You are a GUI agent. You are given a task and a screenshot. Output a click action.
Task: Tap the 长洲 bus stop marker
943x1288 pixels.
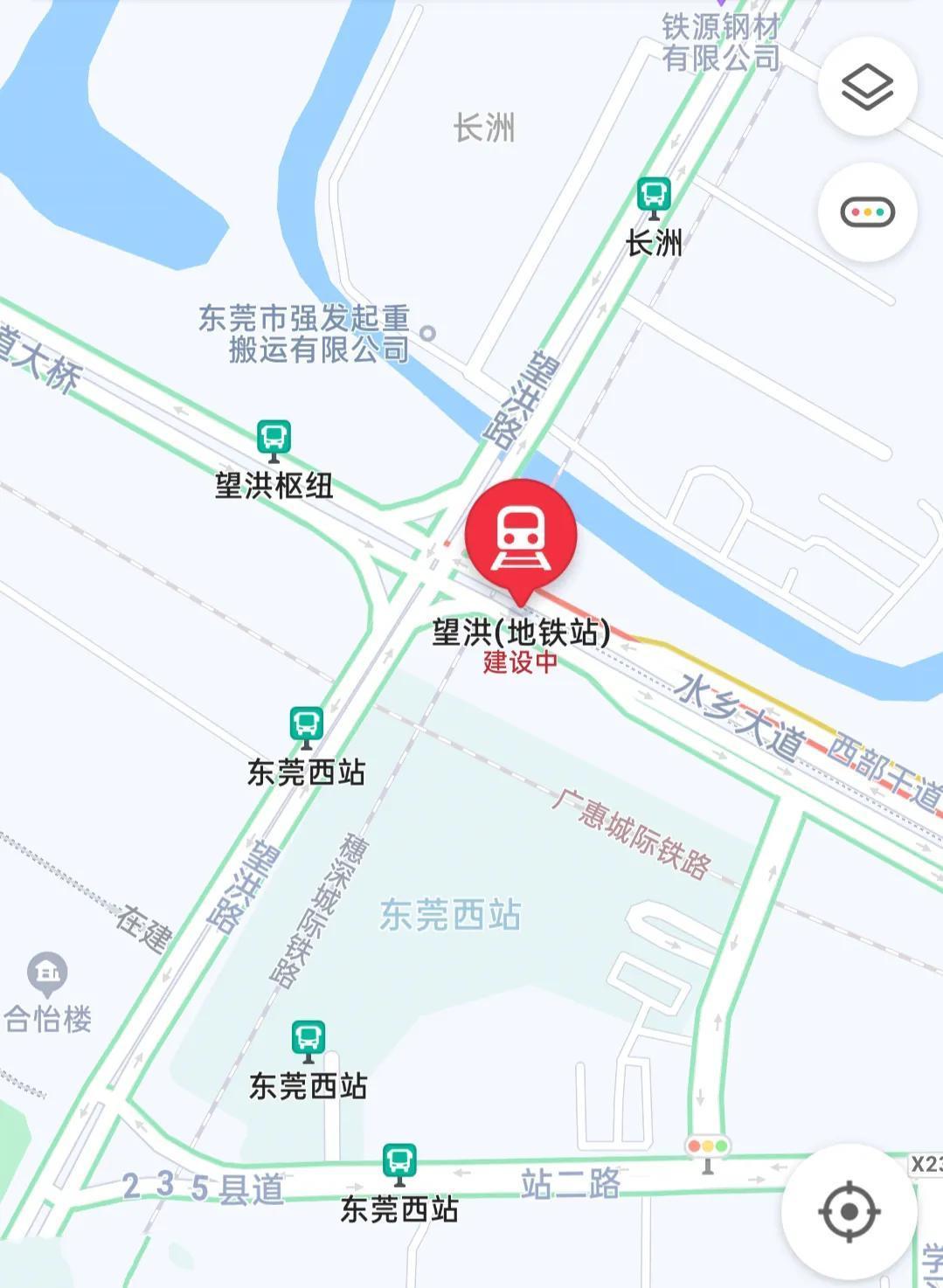point(654,196)
